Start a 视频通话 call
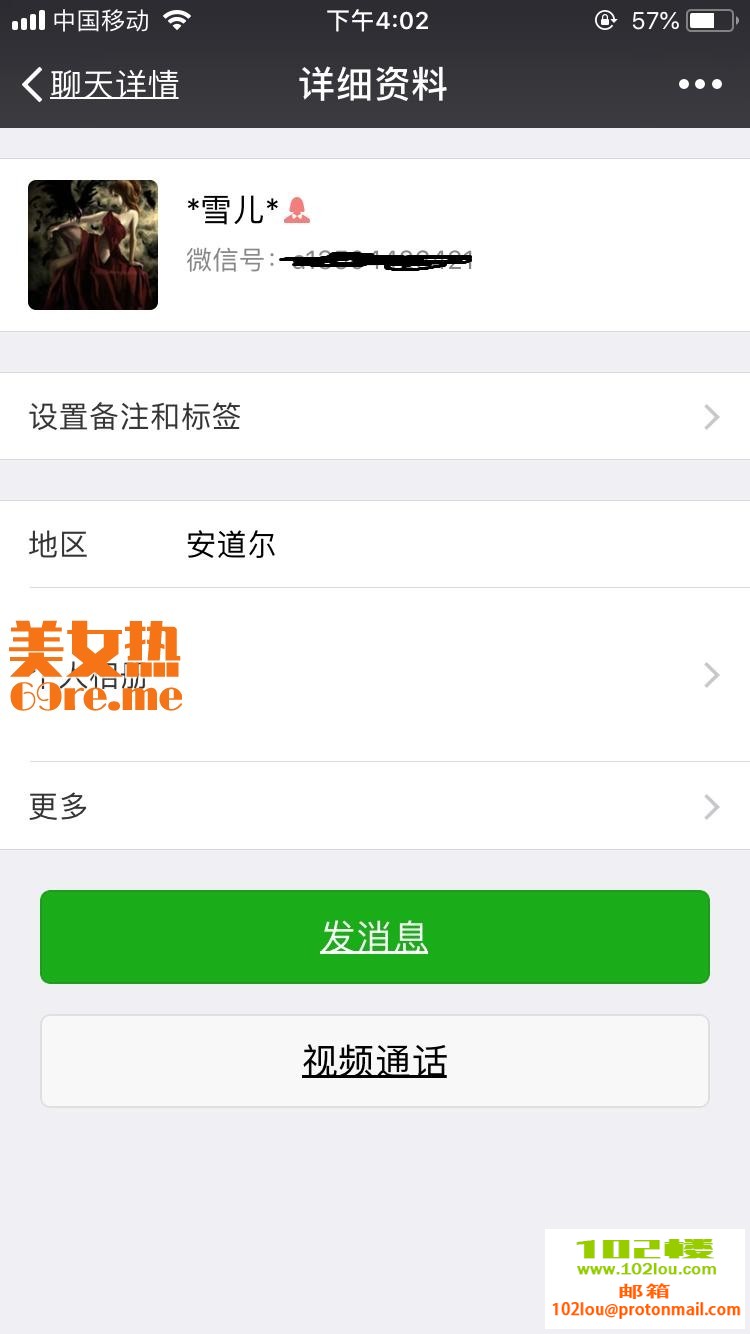The image size is (750, 1334). click(x=375, y=1061)
